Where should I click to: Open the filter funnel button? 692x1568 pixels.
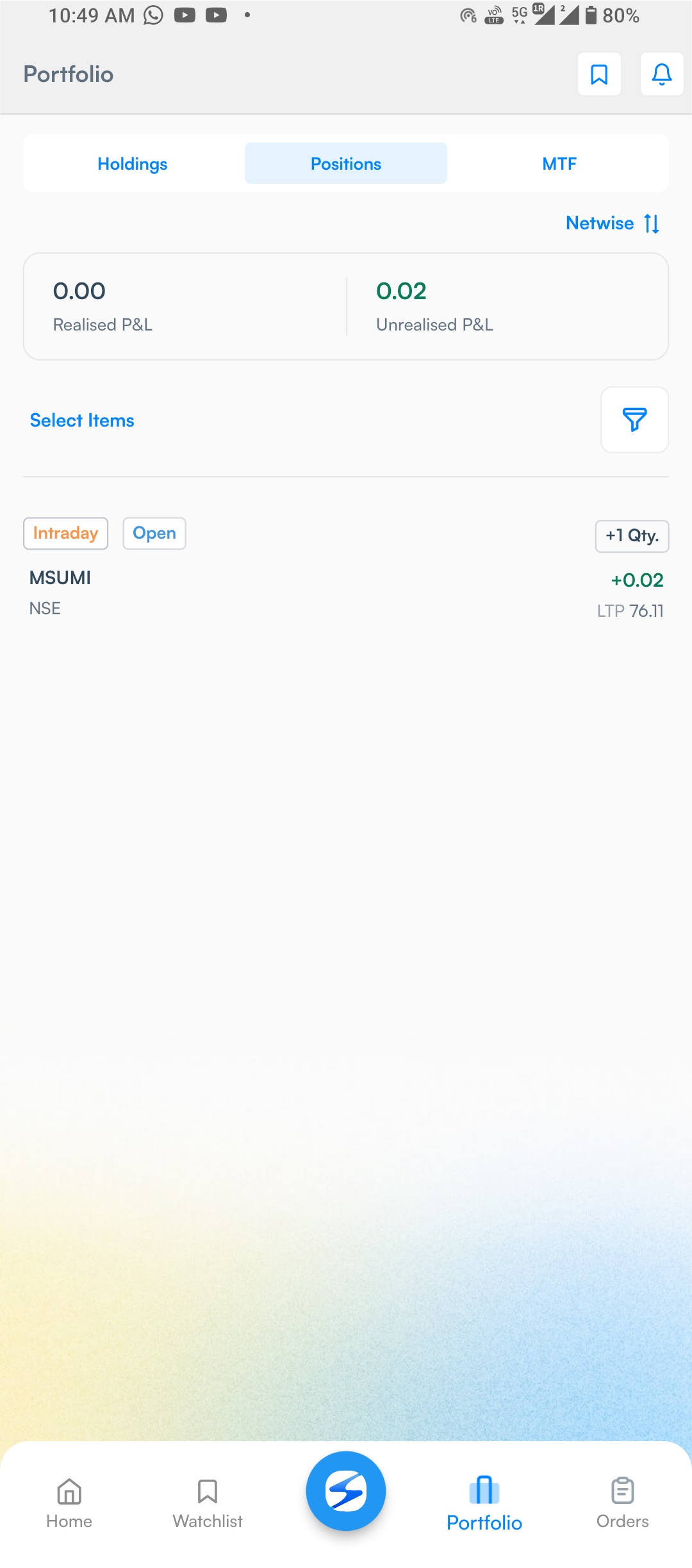pos(634,420)
